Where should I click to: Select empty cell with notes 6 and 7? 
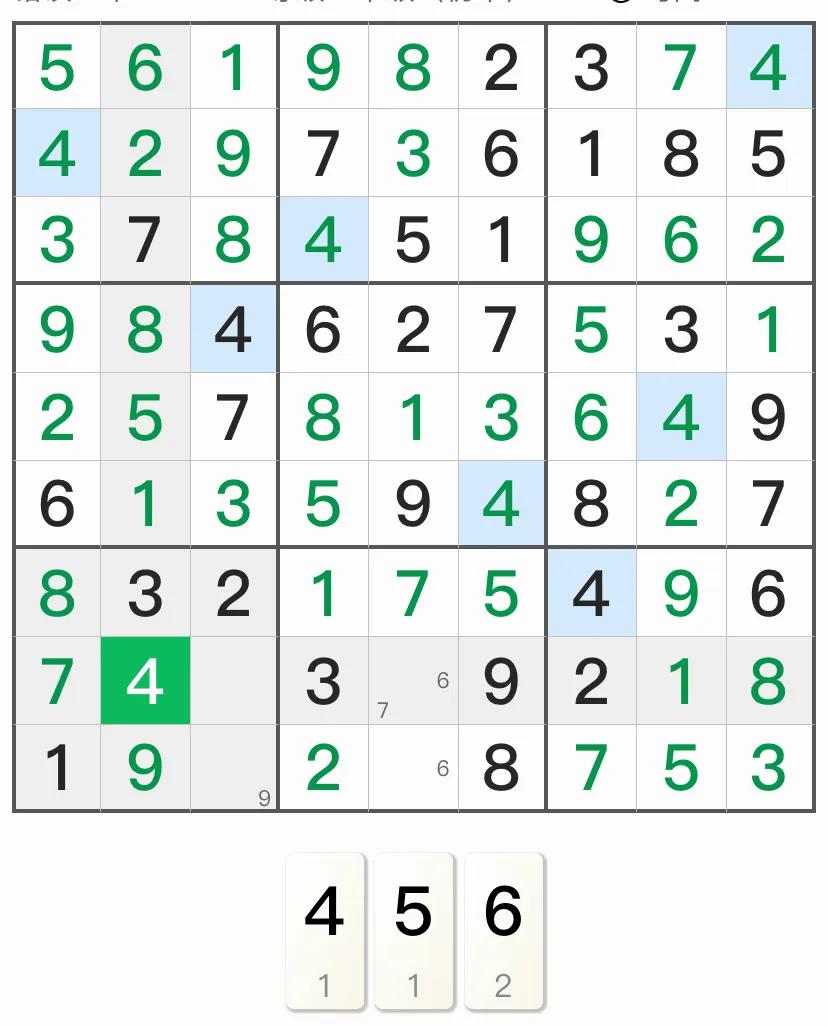[413, 681]
